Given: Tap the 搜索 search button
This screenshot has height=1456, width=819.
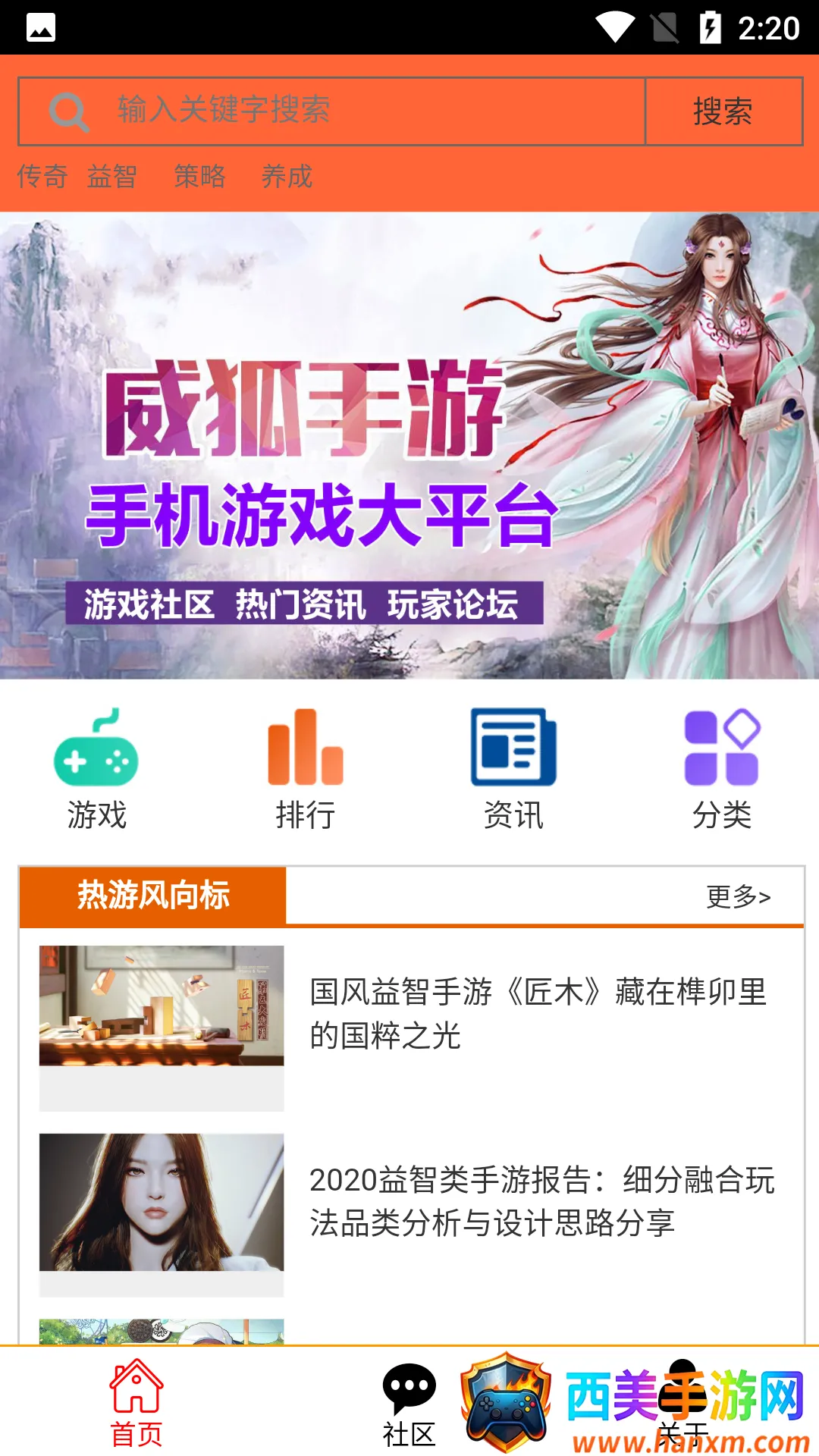Looking at the screenshot, I should [723, 111].
